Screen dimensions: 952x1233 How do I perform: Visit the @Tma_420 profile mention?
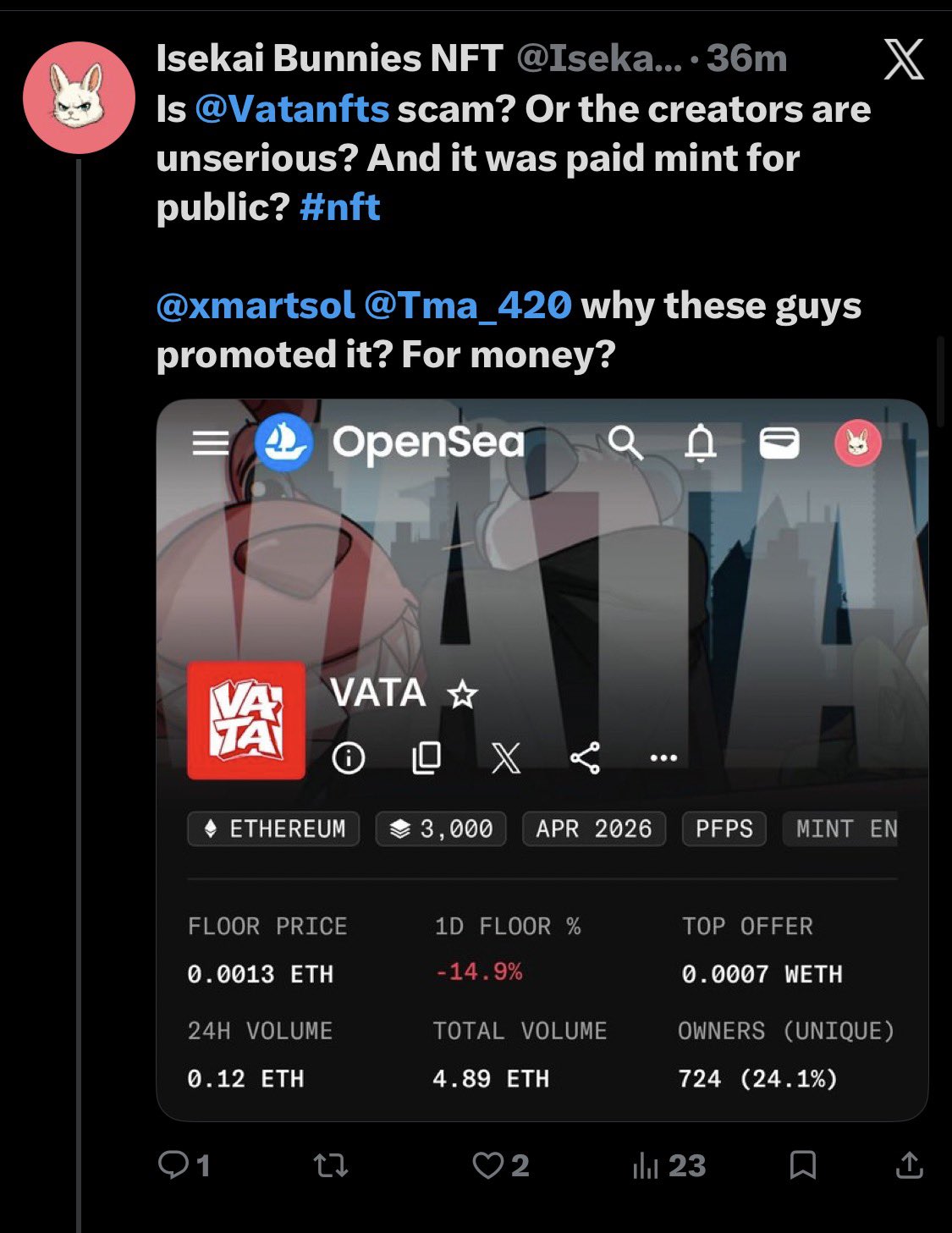468,305
